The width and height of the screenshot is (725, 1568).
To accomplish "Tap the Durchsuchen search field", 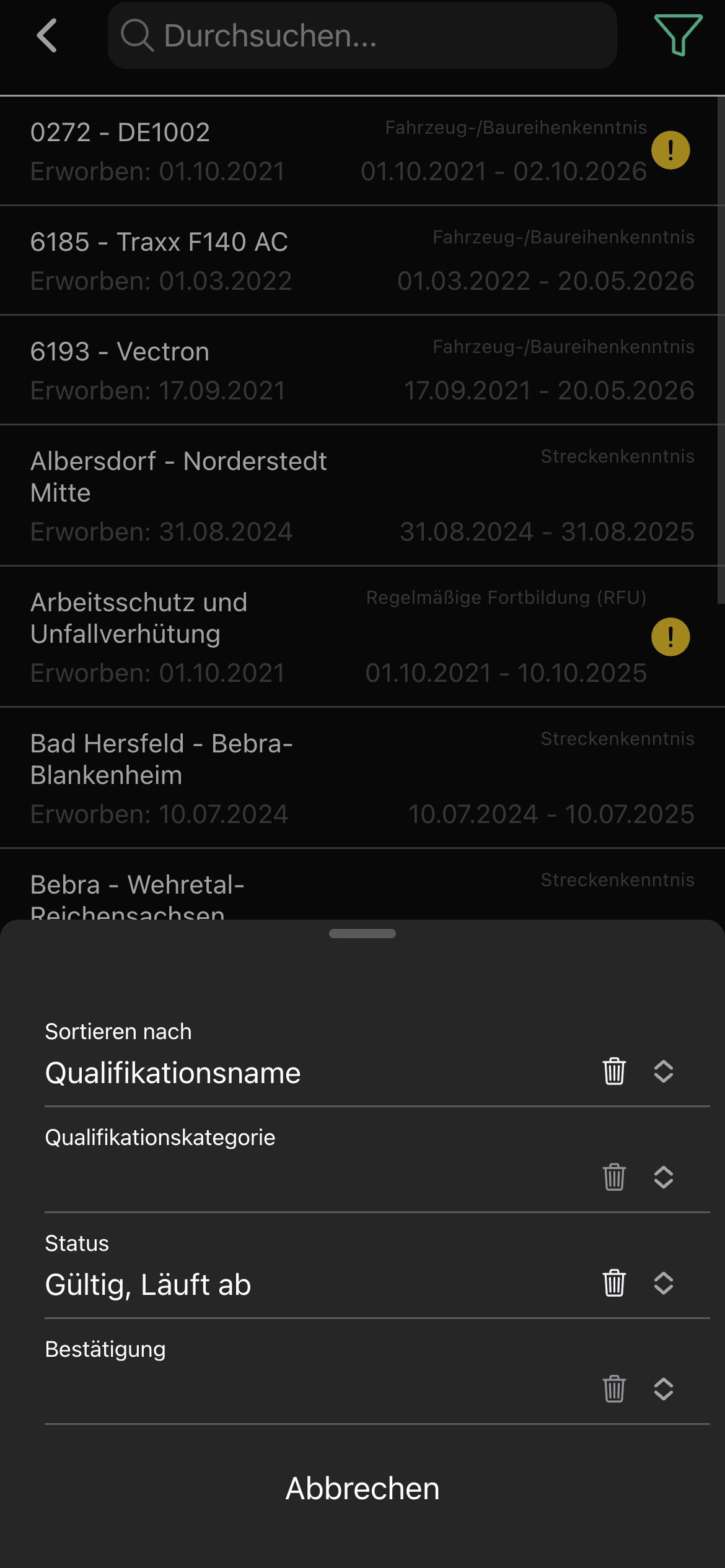I will pyautogui.click(x=362, y=35).
